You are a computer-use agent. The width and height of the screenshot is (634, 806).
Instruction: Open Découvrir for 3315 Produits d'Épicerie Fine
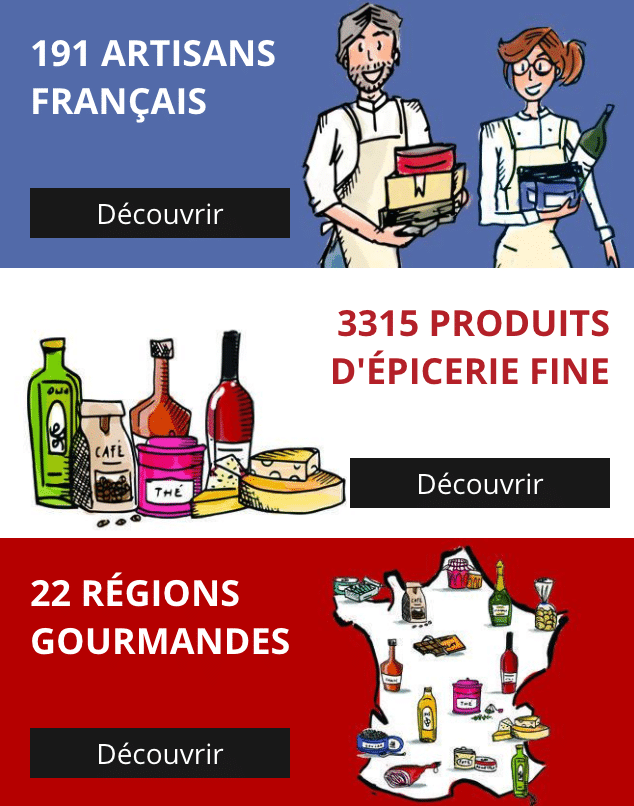480,483
